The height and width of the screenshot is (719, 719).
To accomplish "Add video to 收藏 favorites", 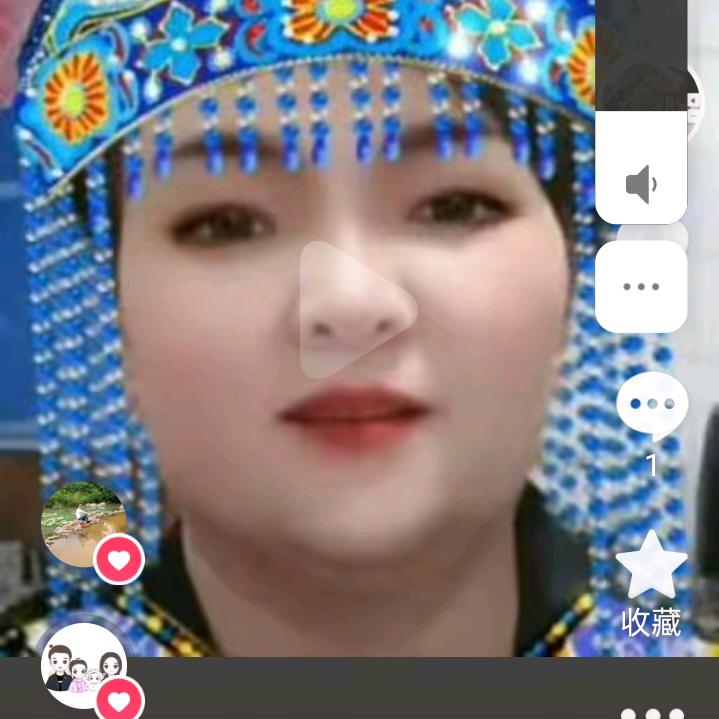I will pyautogui.click(x=651, y=566).
